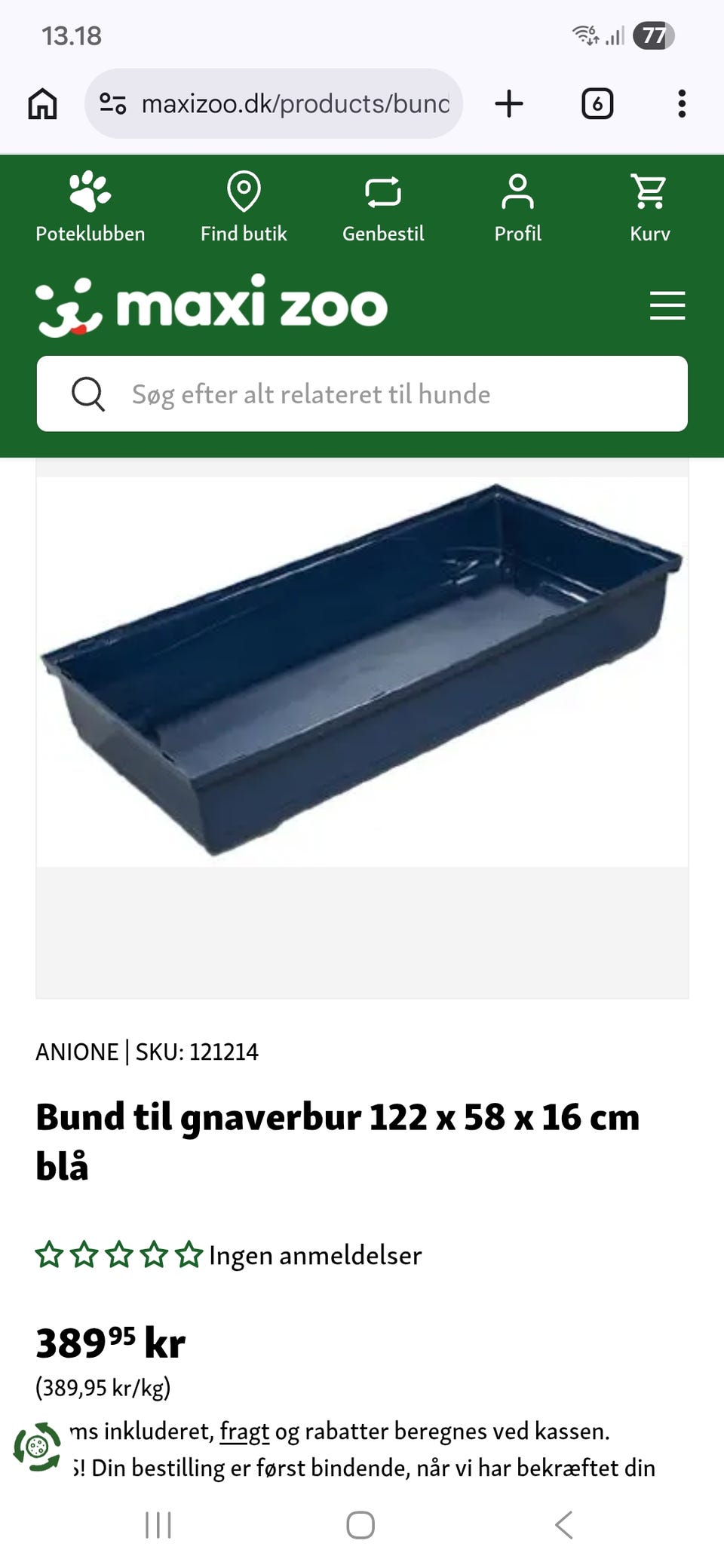Tap the magnifying glass search icon
The height and width of the screenshot is (1568, 724).
(x=89, y=394)
